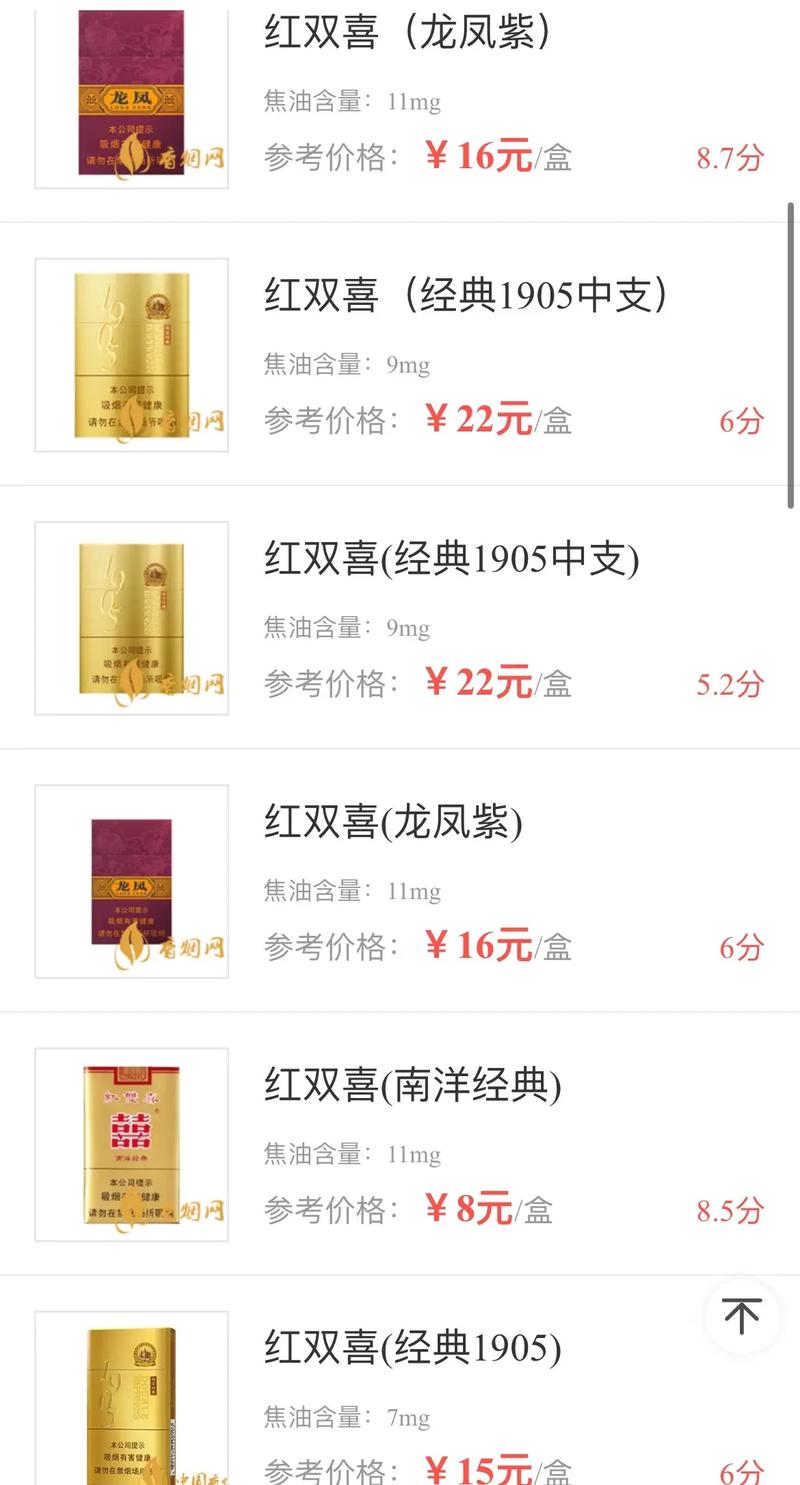The height and width of the screenshot is (1485, 800).
Task: View 红双喜(经典1905) 7mg product
Action: coord(400,1380)
